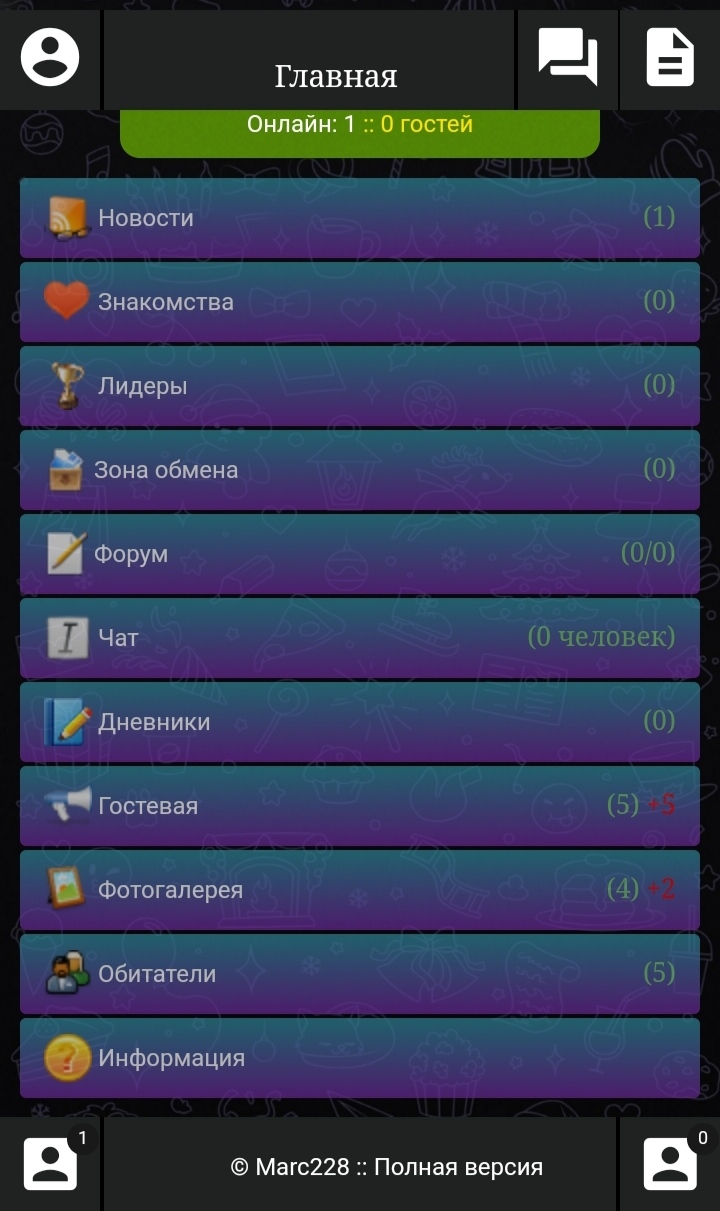The height and width of the screenshot is (1211, 720).
Task: View the Фотогалерея
Action: tap(359, 890)
